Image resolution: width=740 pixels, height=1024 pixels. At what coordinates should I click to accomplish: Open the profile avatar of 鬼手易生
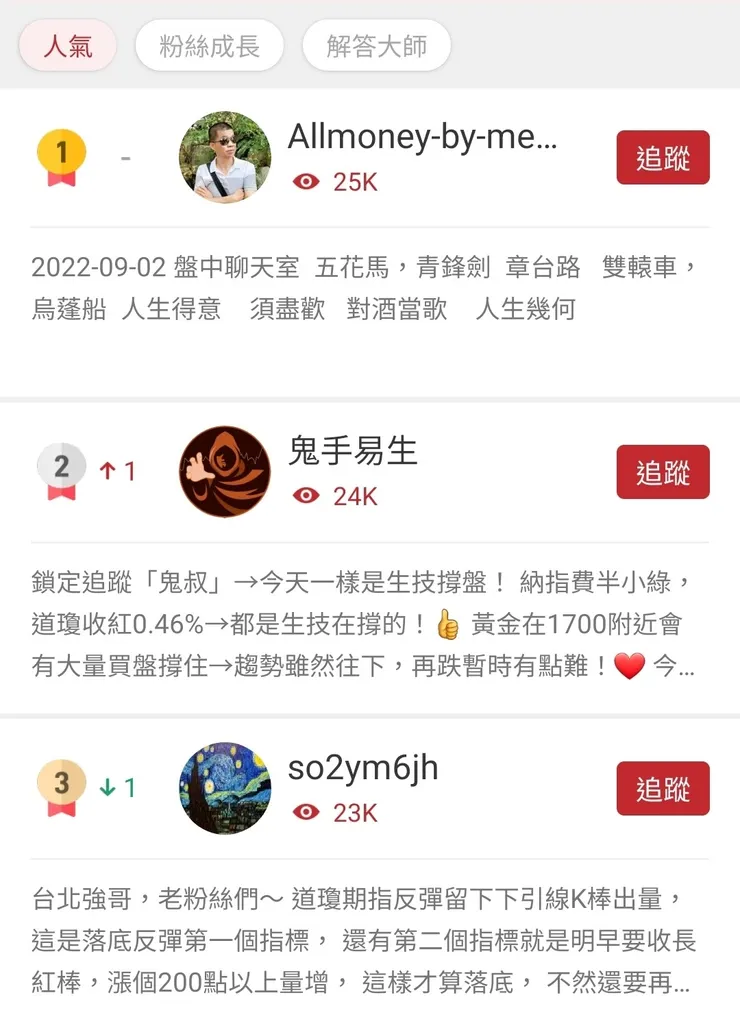[x=224, y=472]
